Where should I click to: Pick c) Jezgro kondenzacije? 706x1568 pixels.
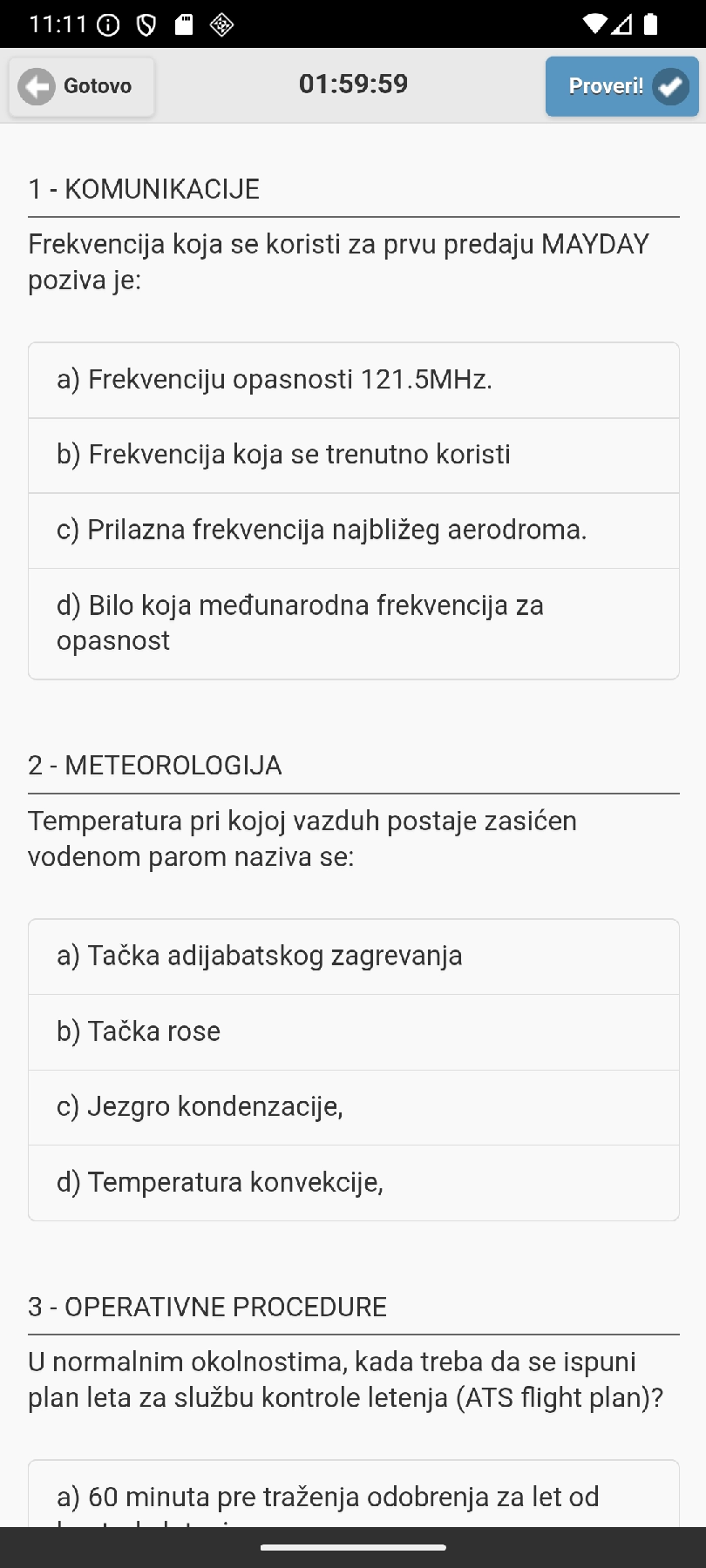click(x=353, y=1106)
